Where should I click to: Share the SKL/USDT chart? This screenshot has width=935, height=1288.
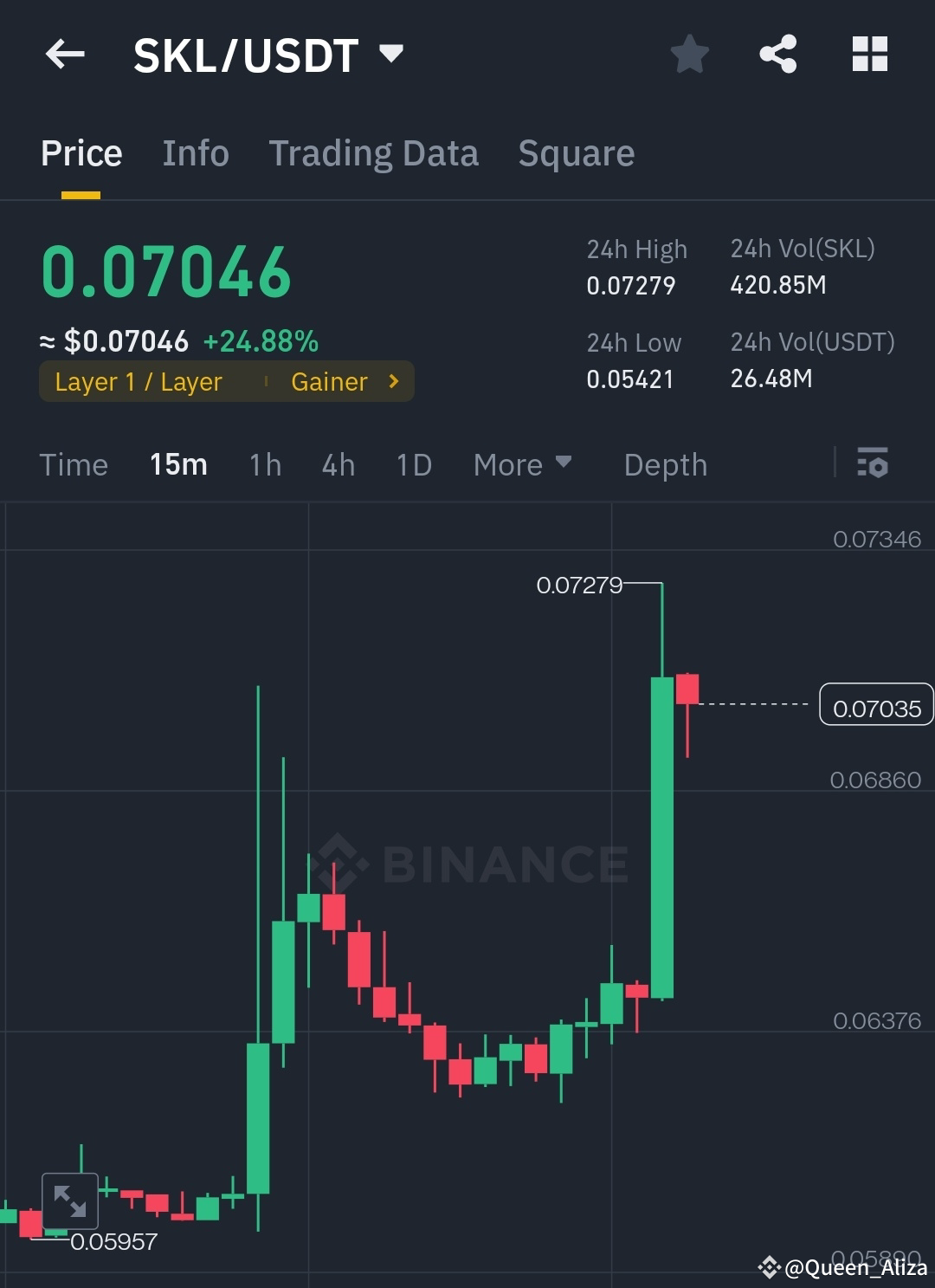[777, 54]
